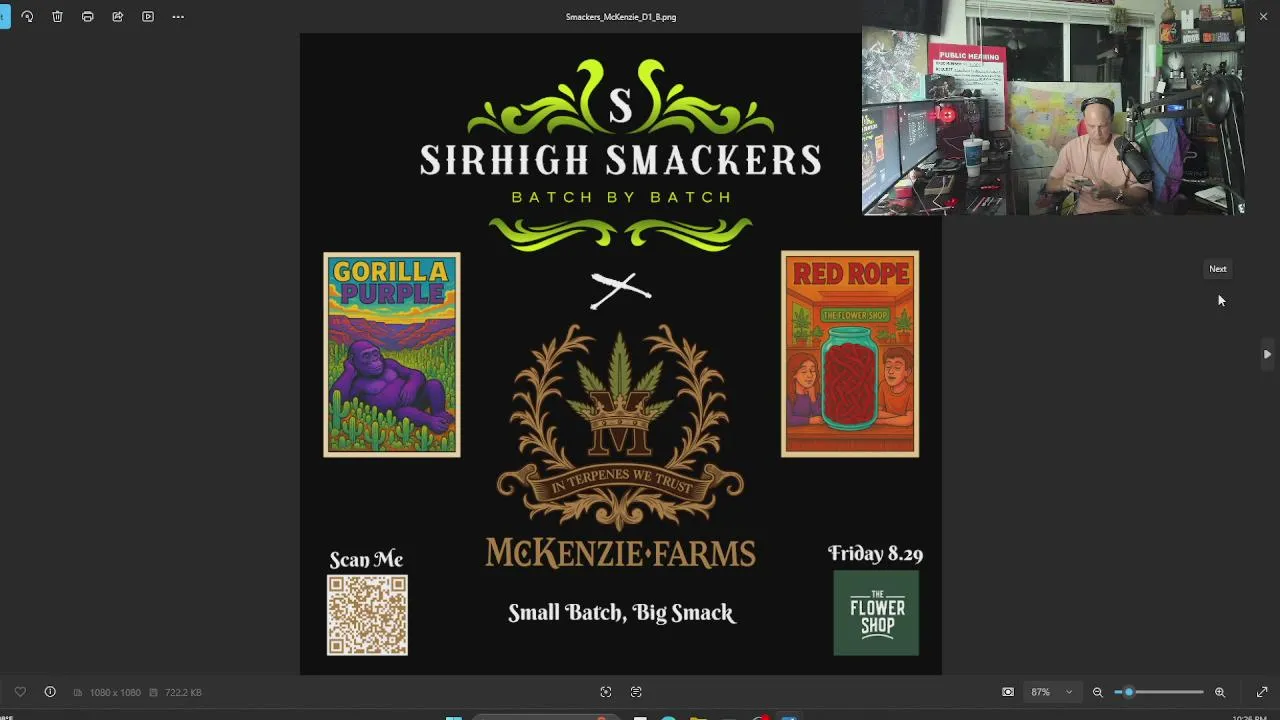Toggle the fit-to-window icon beside 87%
The width and height of the screenshot is (1280, 720).
pos(1008,692)
